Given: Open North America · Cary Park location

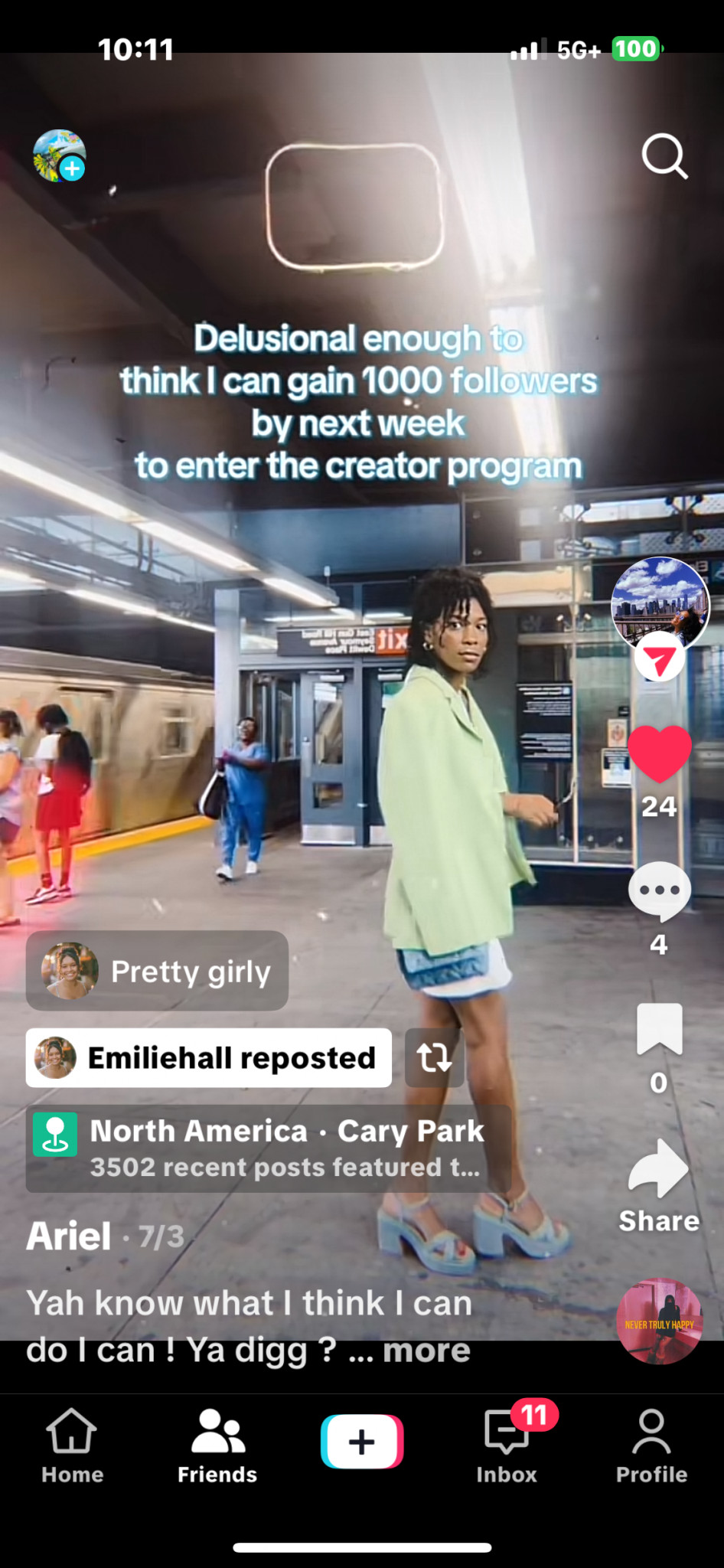Looking at the screenshot, I should [x=268, y=1148].
